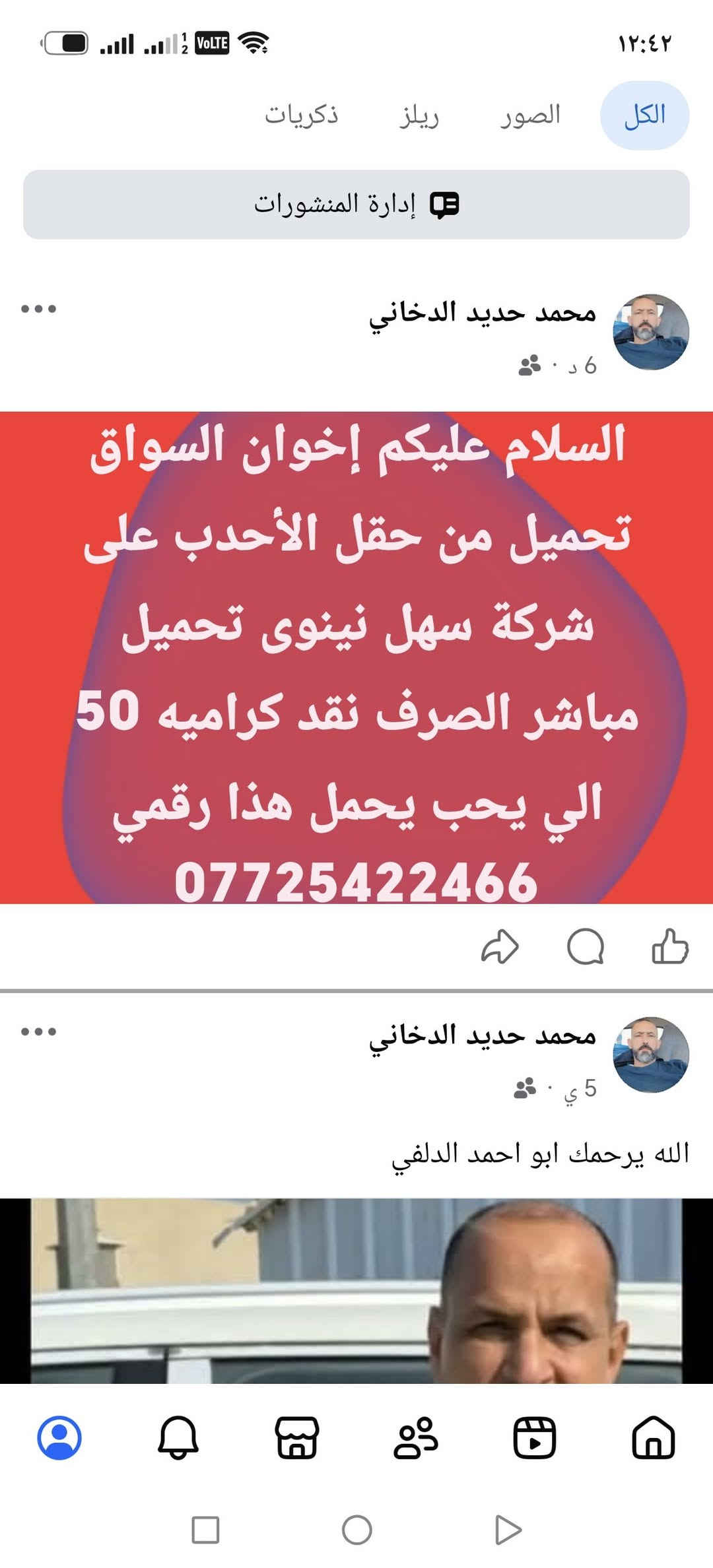
Task: Switch to the الصور filter tab
Action: click(529, 115)
